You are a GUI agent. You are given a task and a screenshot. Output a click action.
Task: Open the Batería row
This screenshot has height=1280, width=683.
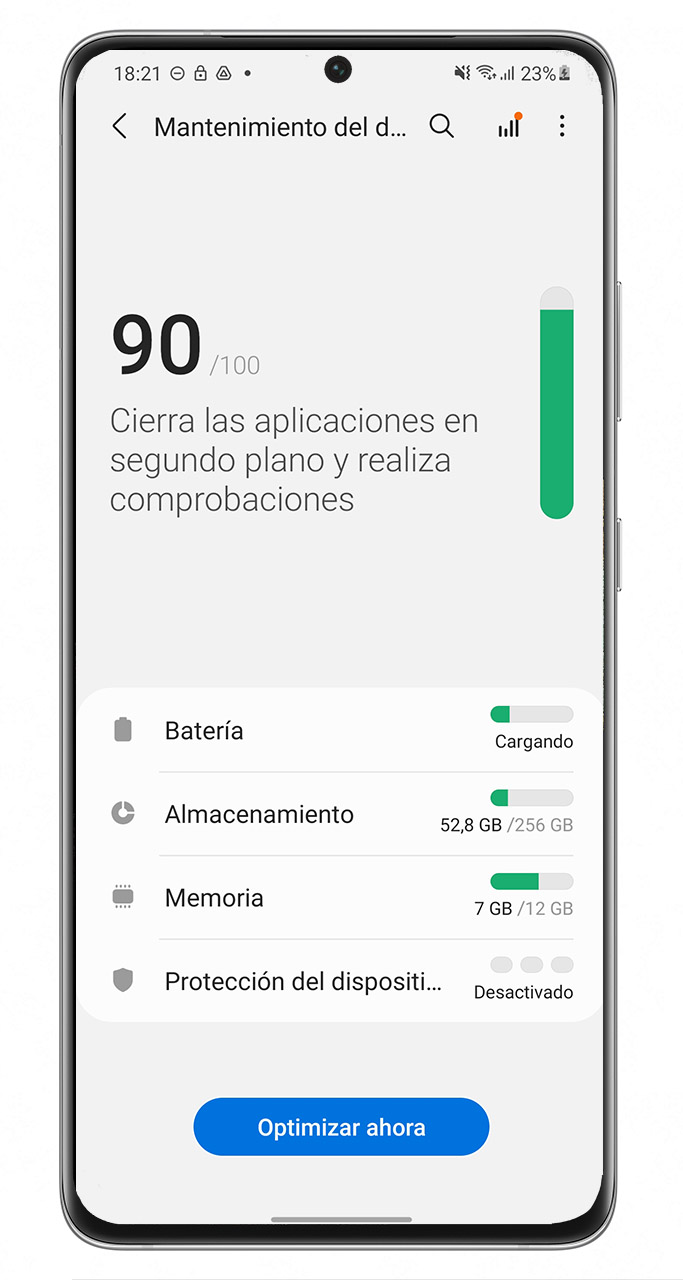[341, 730]
